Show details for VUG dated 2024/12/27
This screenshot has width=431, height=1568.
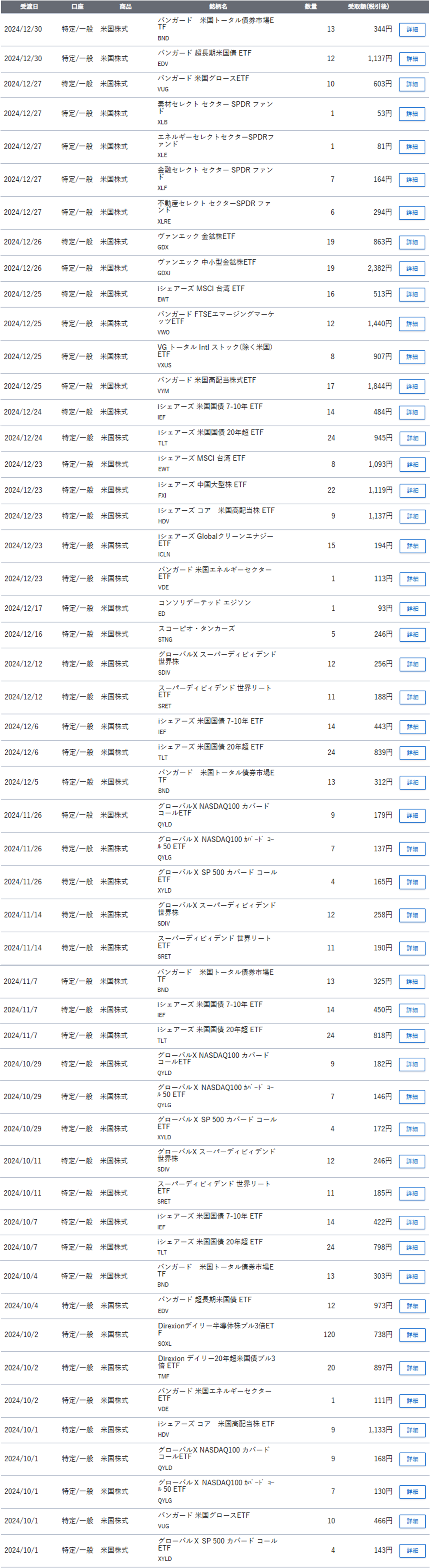pyautogui.click(x=412, y=84)
